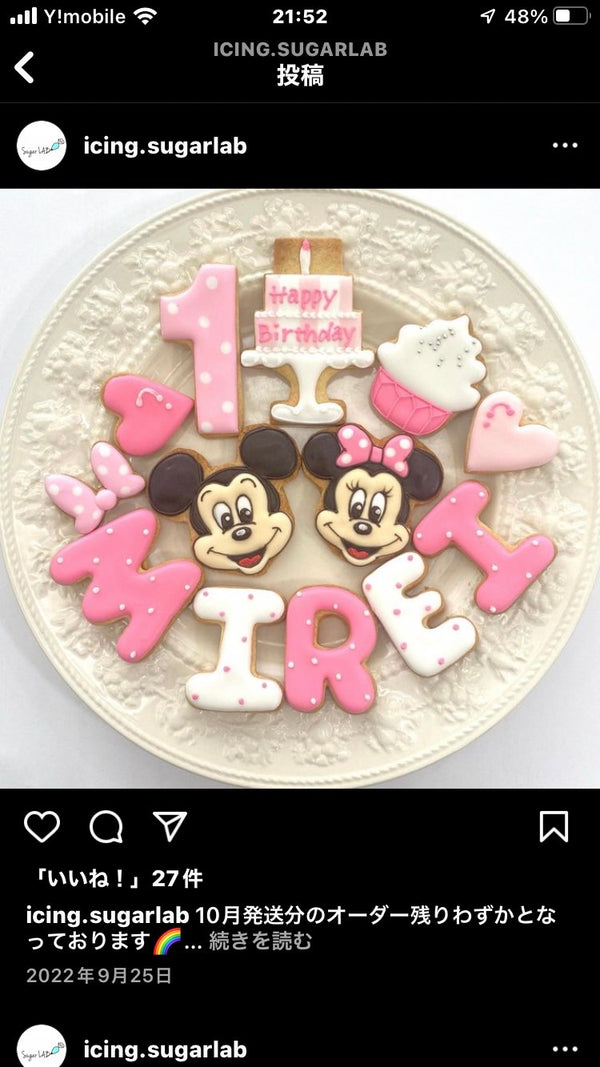This screenshot has width=600, height=1067.
Task: Open the Birthday cookie photo
Action: pos(300,488)
